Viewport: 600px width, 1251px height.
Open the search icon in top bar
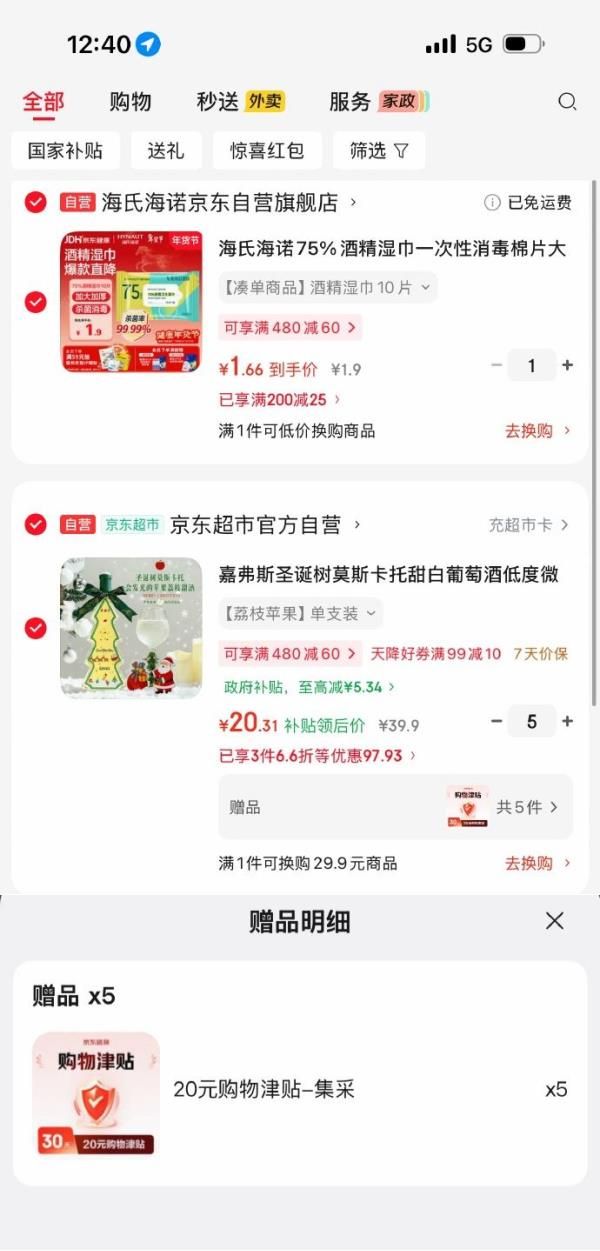pos(567,101)
